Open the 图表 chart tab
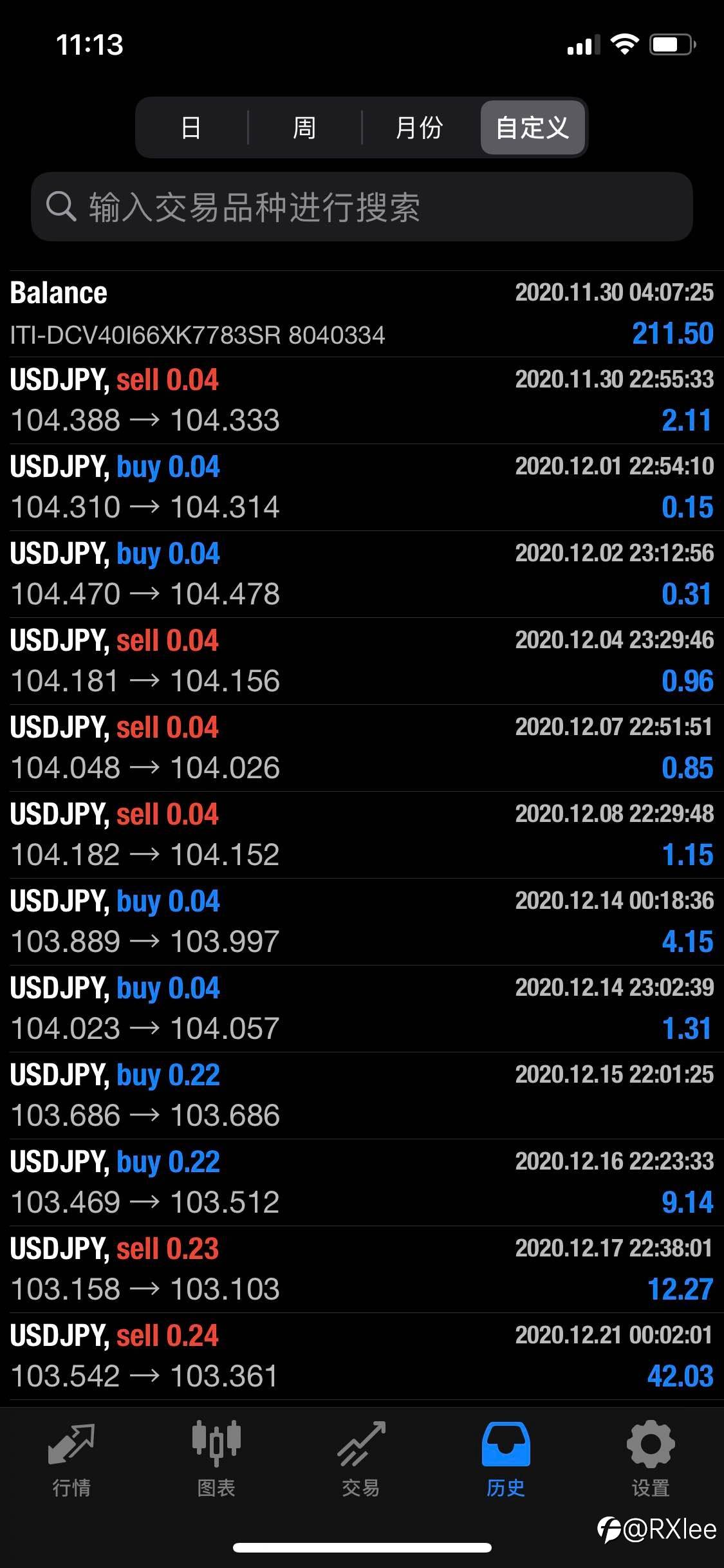Viewport: 724px width, 1568px height. click(216, 1460)
